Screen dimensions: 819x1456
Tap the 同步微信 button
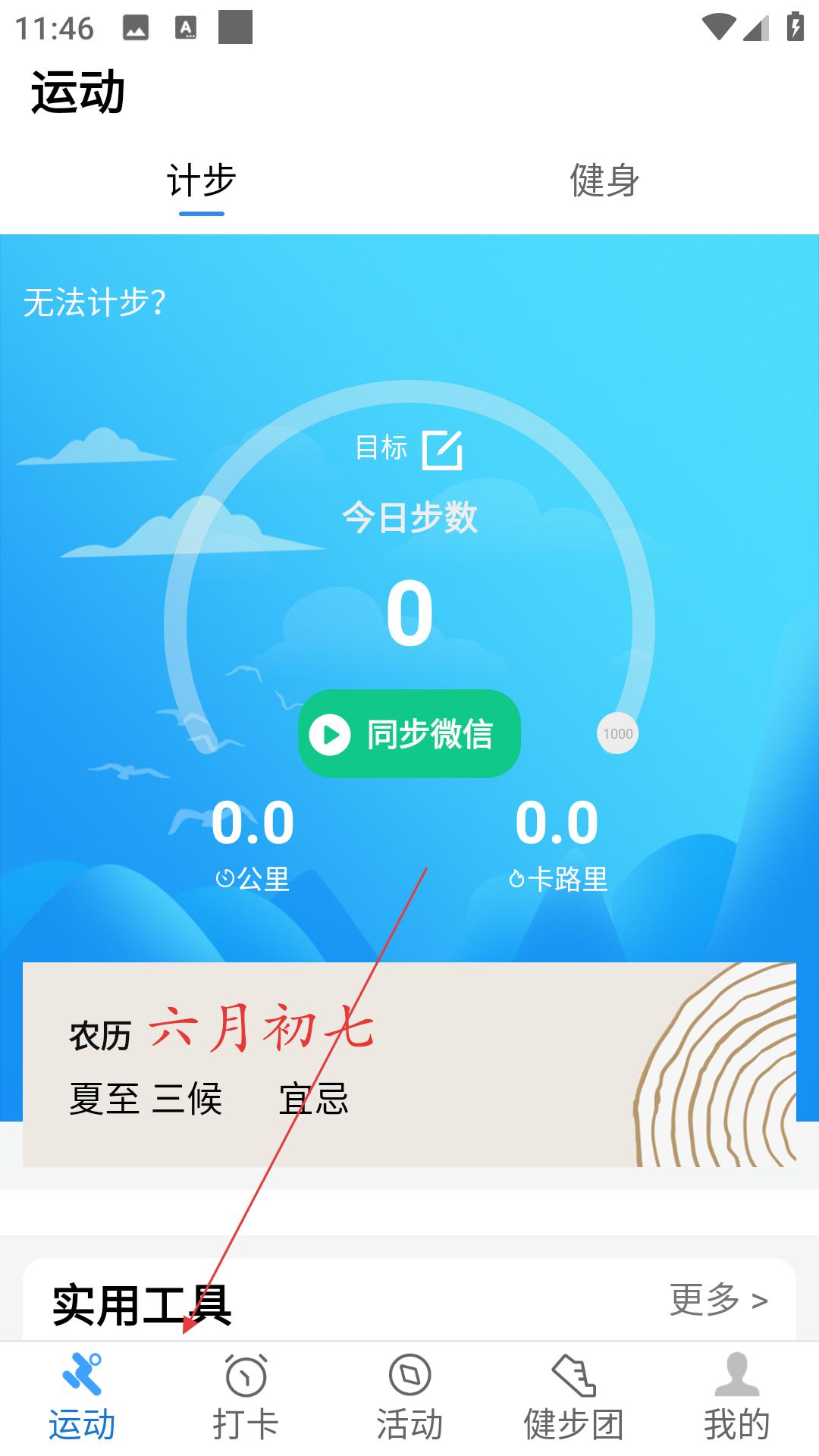[x=409, y=733]
